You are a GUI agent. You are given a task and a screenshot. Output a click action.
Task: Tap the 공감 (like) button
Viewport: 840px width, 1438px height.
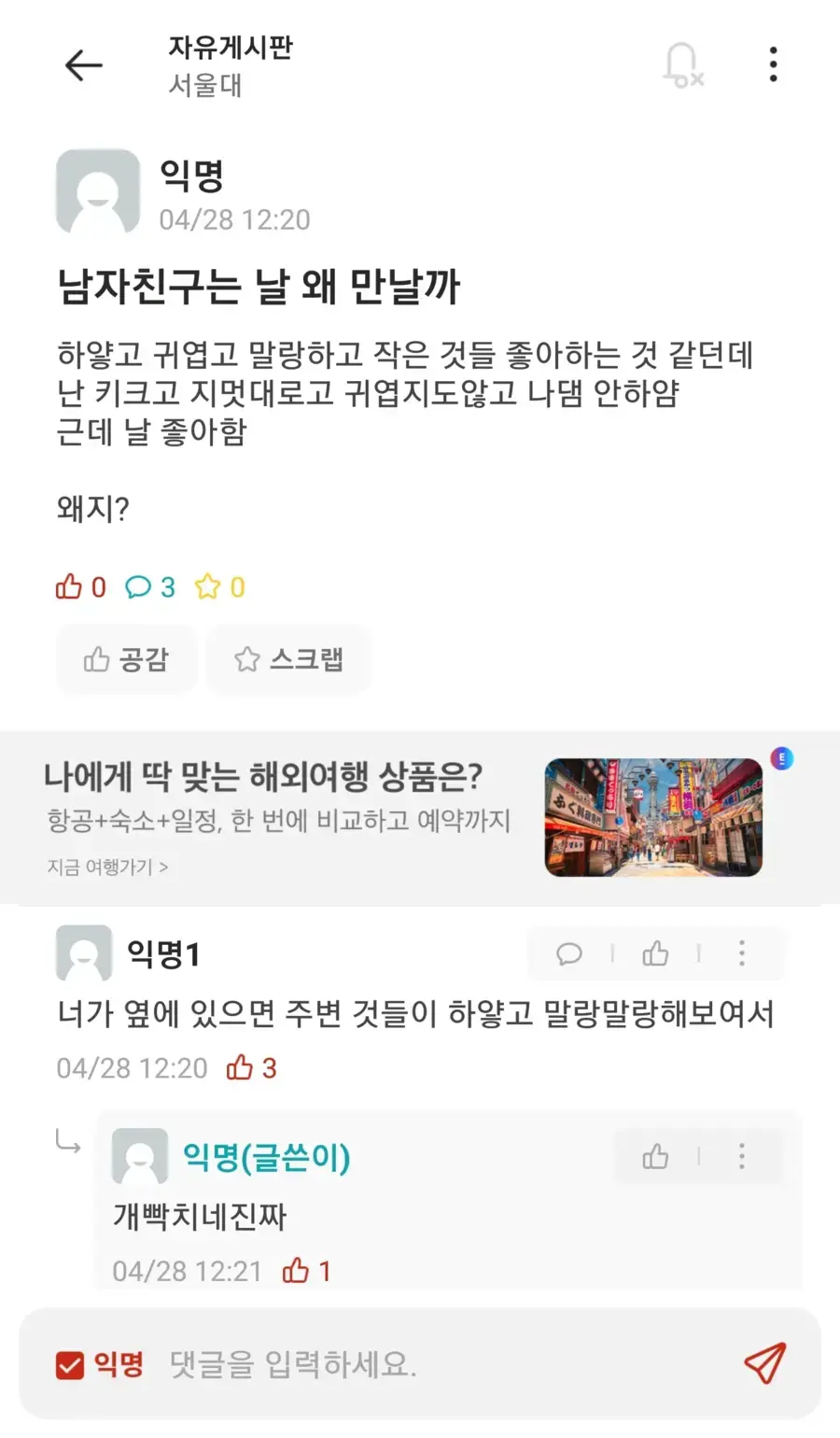tap(126, 659)
